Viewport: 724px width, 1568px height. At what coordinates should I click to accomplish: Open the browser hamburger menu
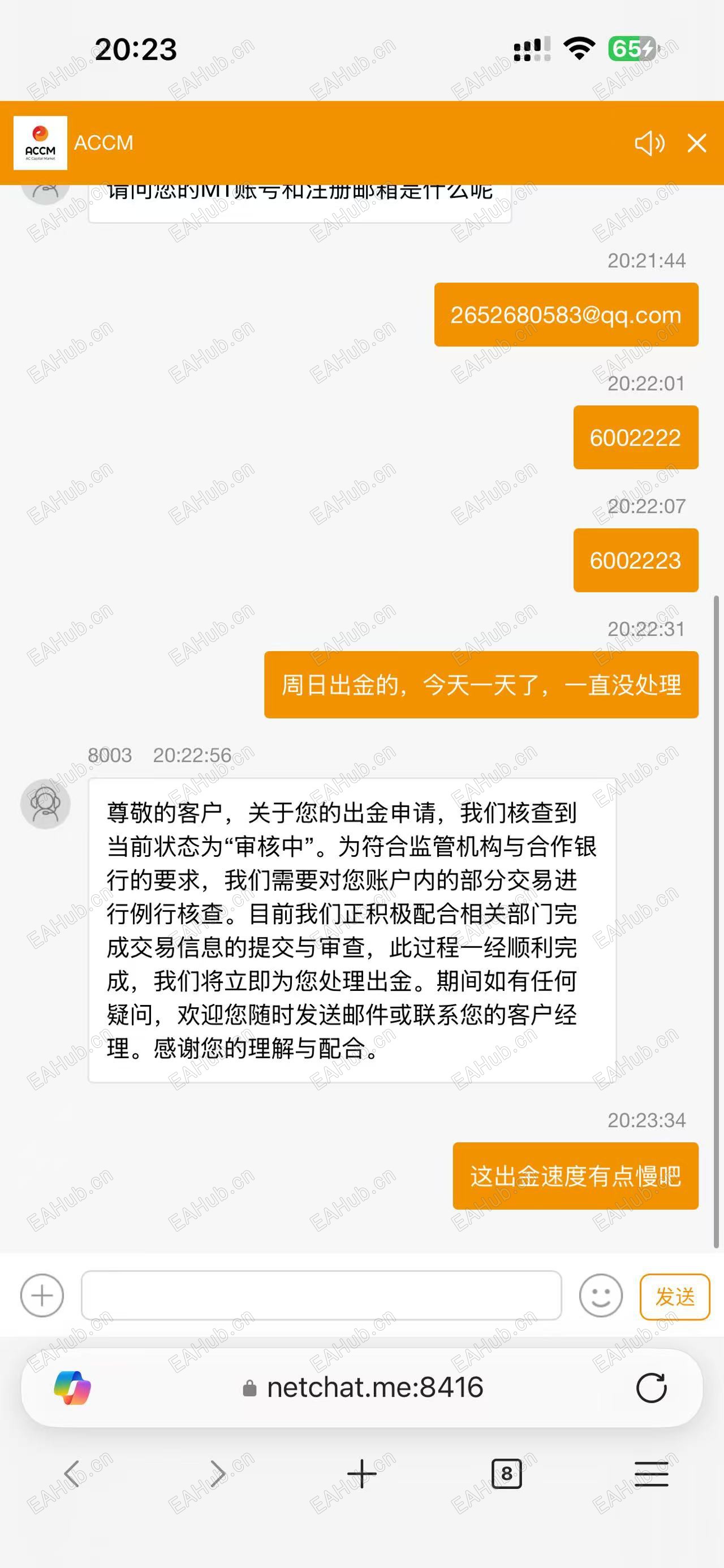point(651,1474)
